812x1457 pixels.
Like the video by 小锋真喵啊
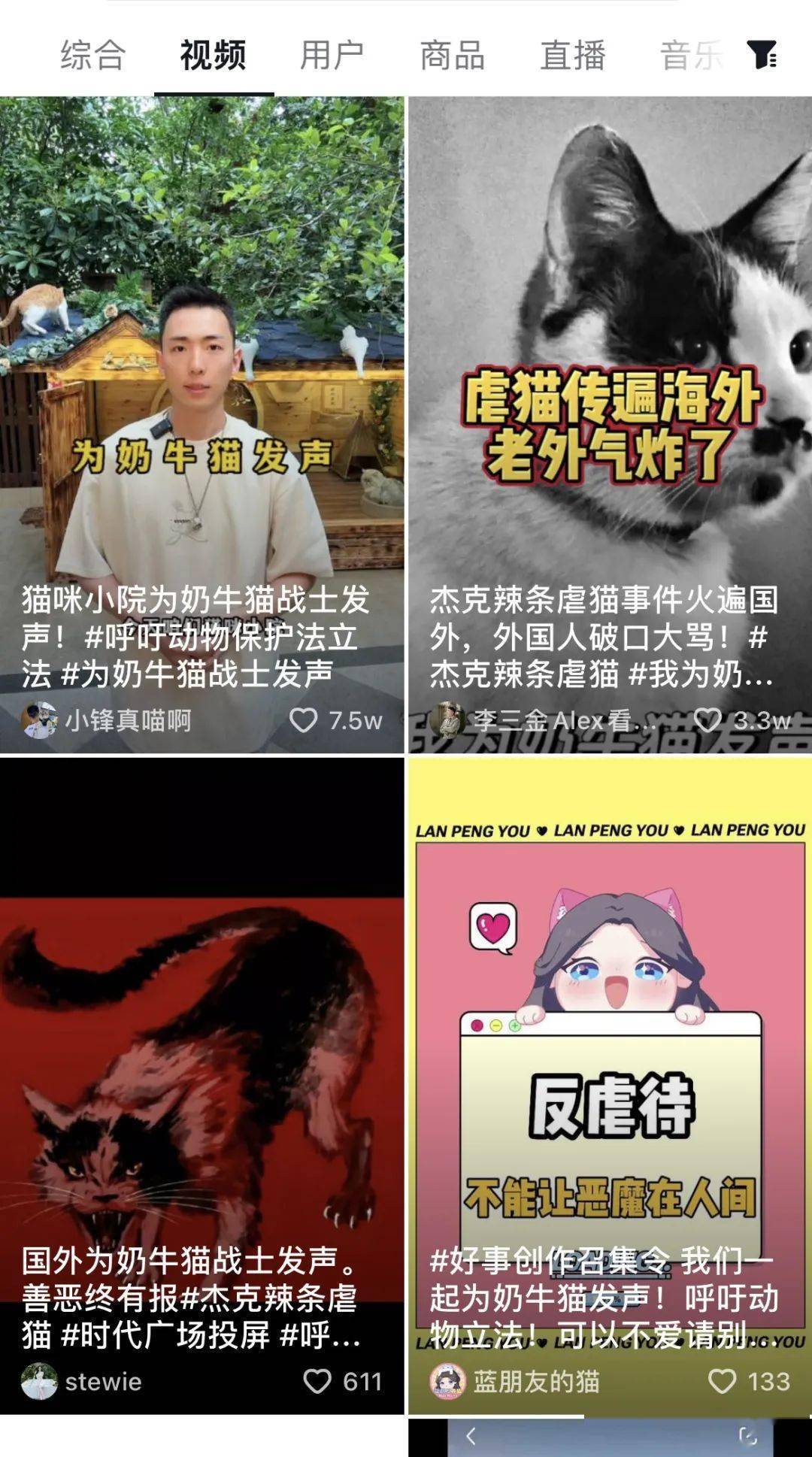click(304, 720)
